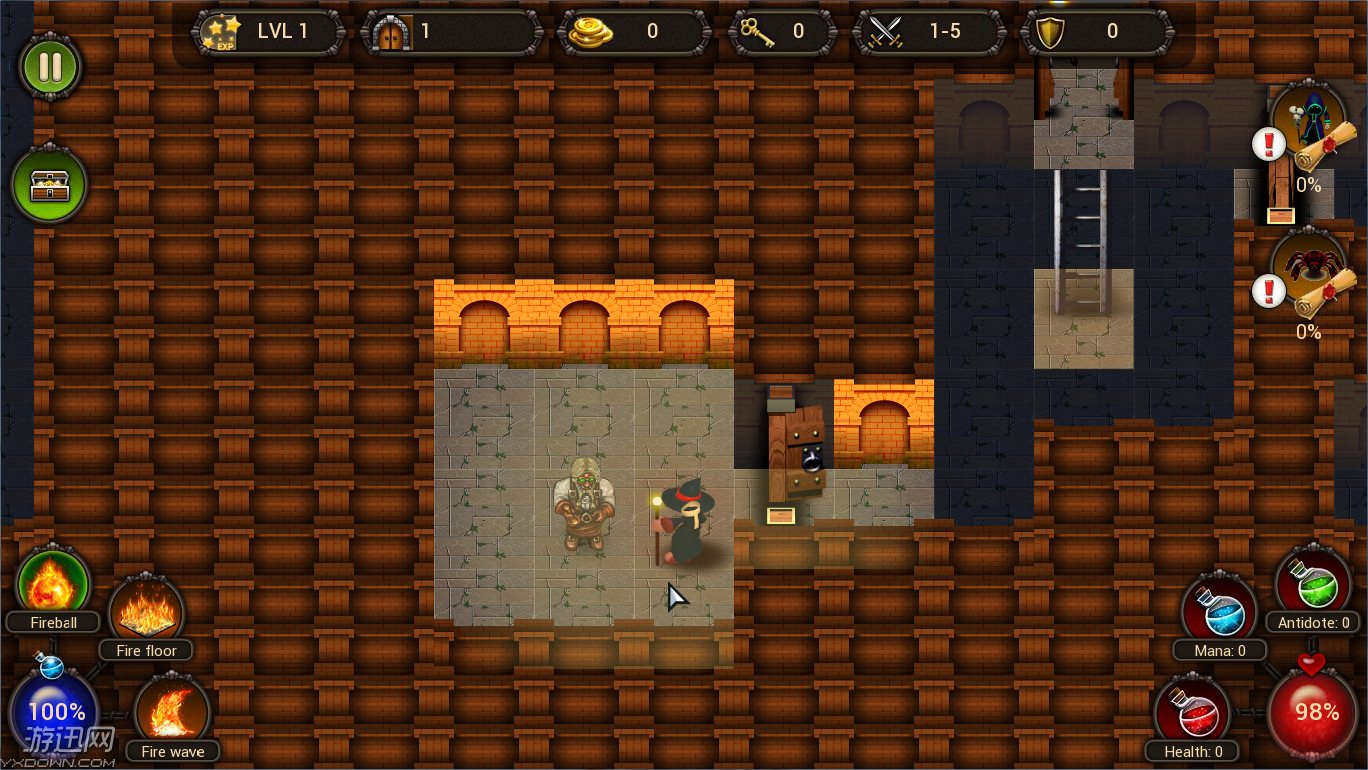Pause the game
The width and height of the screenshot is (1368, 770).
(50, 66)
